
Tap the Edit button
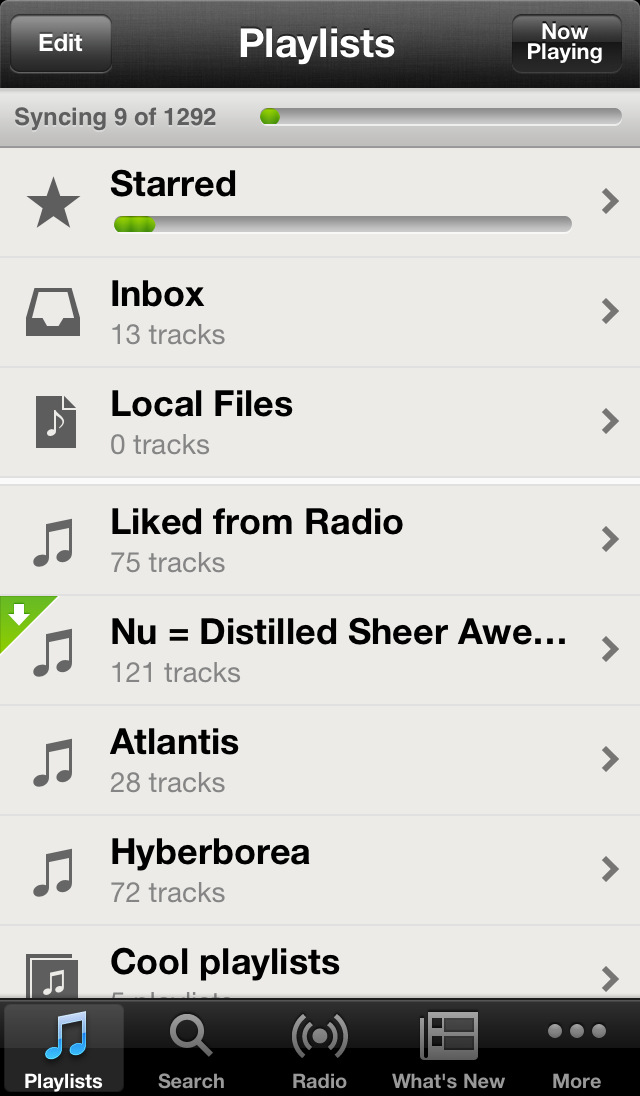click(x=60, y=43)
